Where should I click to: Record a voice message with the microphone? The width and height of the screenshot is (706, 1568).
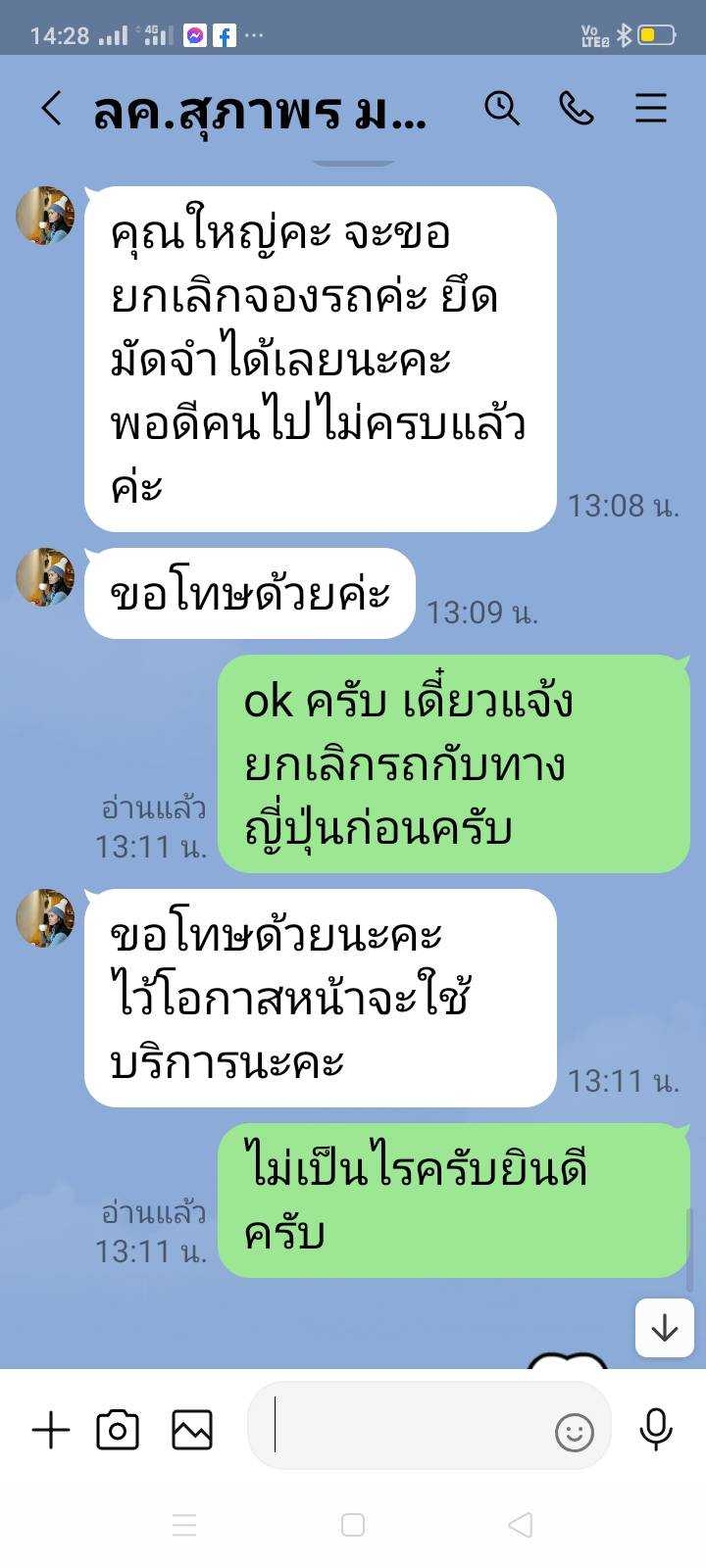point(656,1430)
